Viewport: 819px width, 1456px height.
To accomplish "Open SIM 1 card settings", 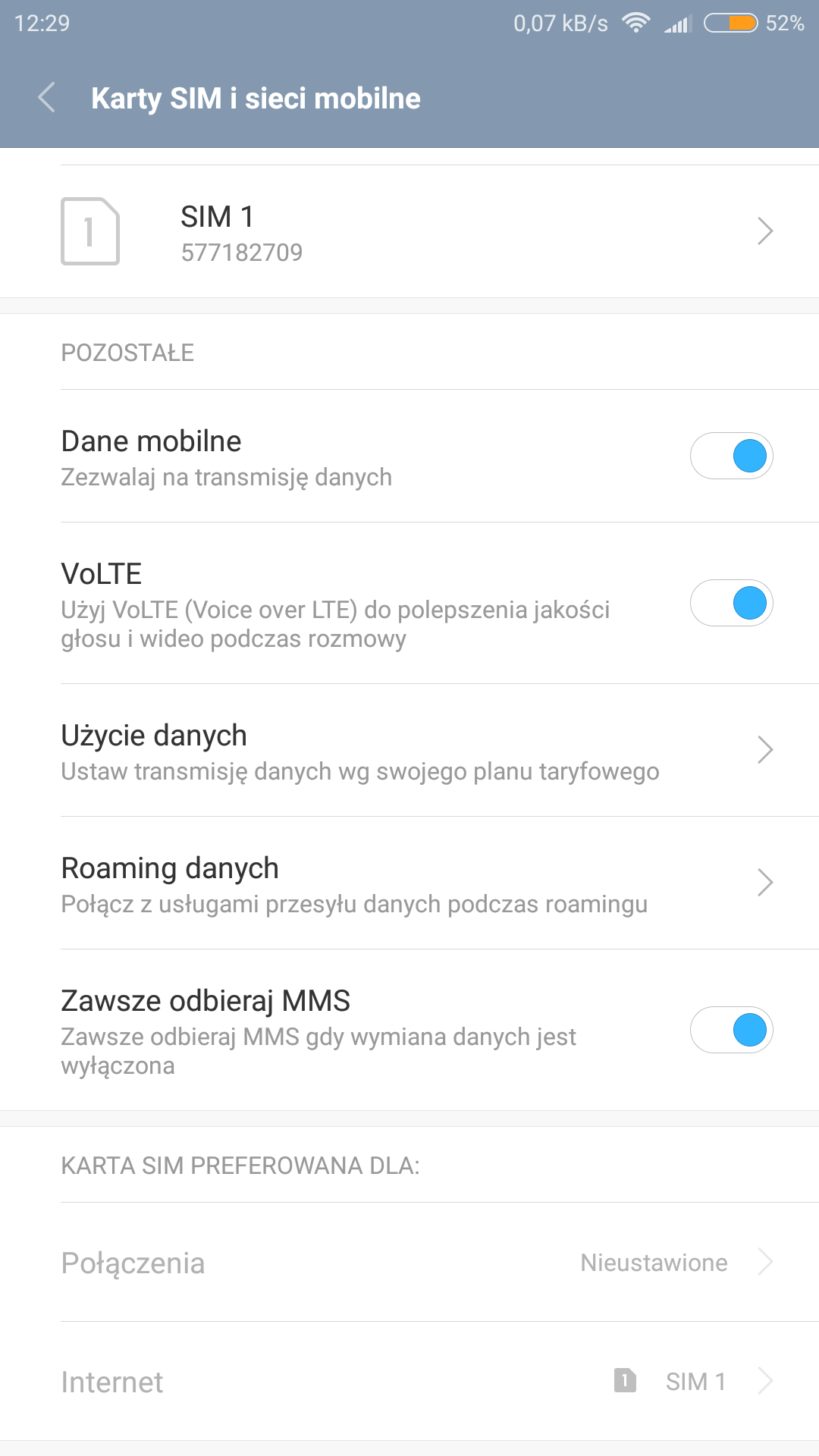I will tap(409, 231).
